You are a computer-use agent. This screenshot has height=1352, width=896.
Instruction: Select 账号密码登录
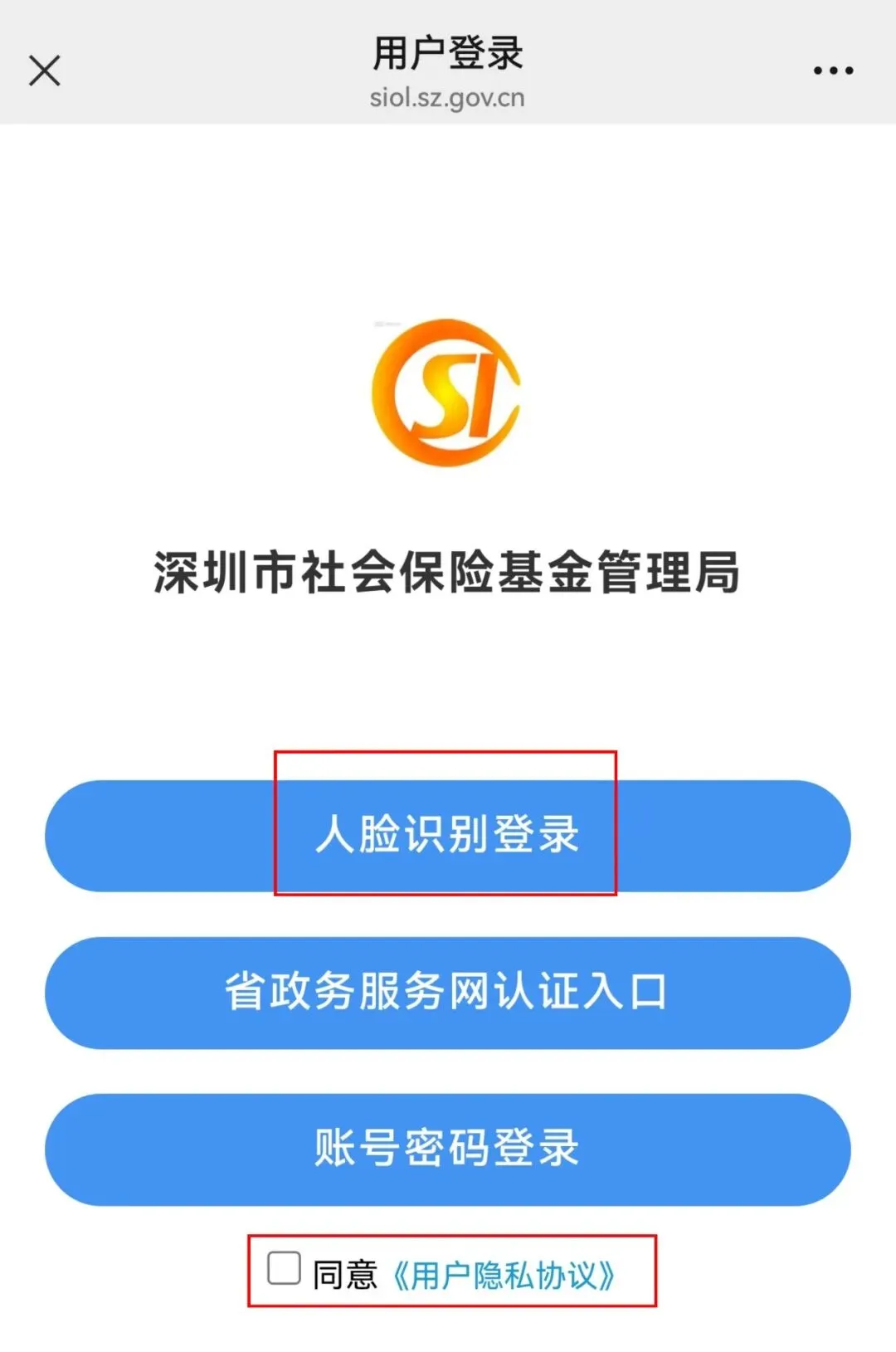point(448,1149)
